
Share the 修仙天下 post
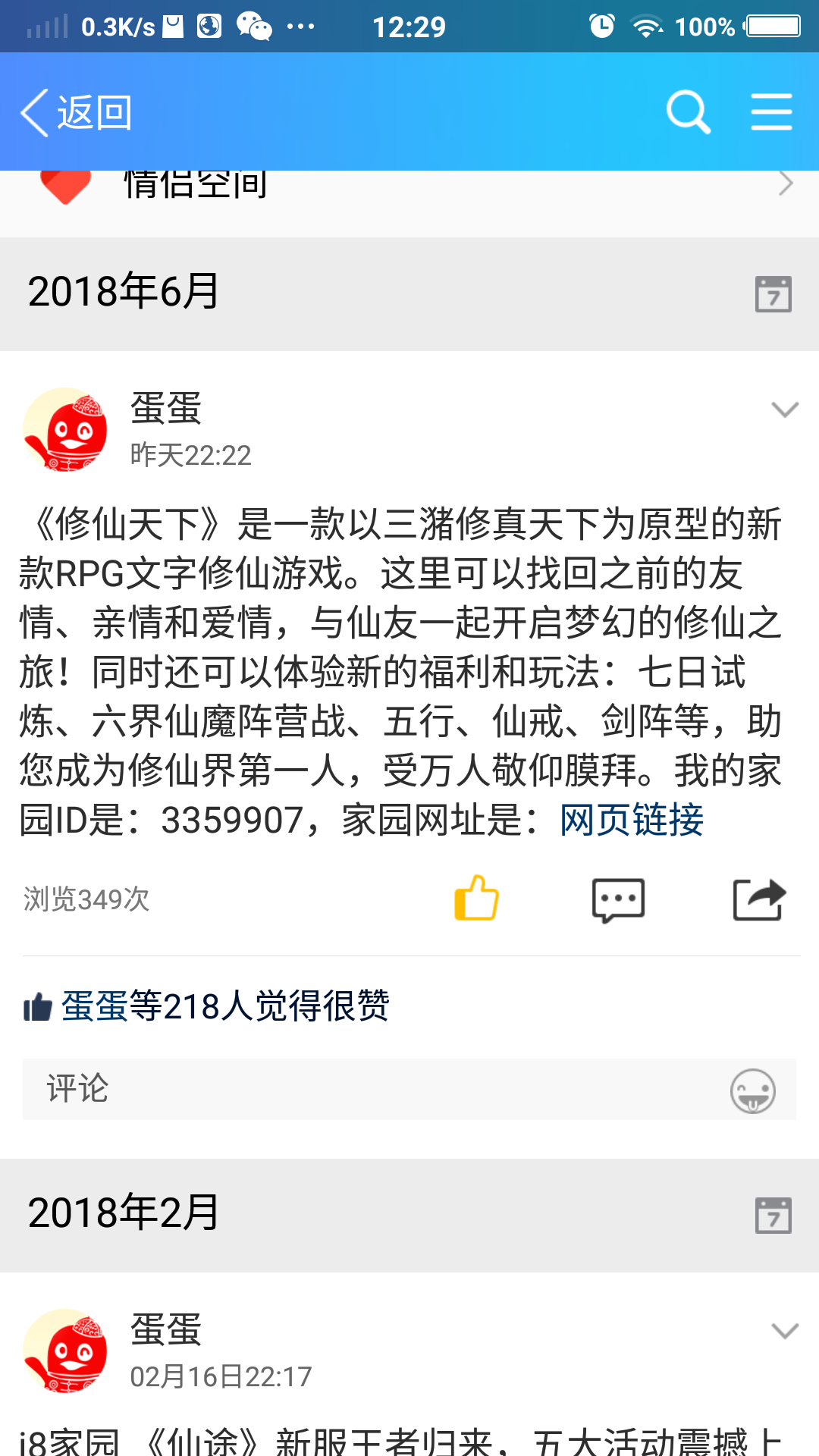coord(759,899)
